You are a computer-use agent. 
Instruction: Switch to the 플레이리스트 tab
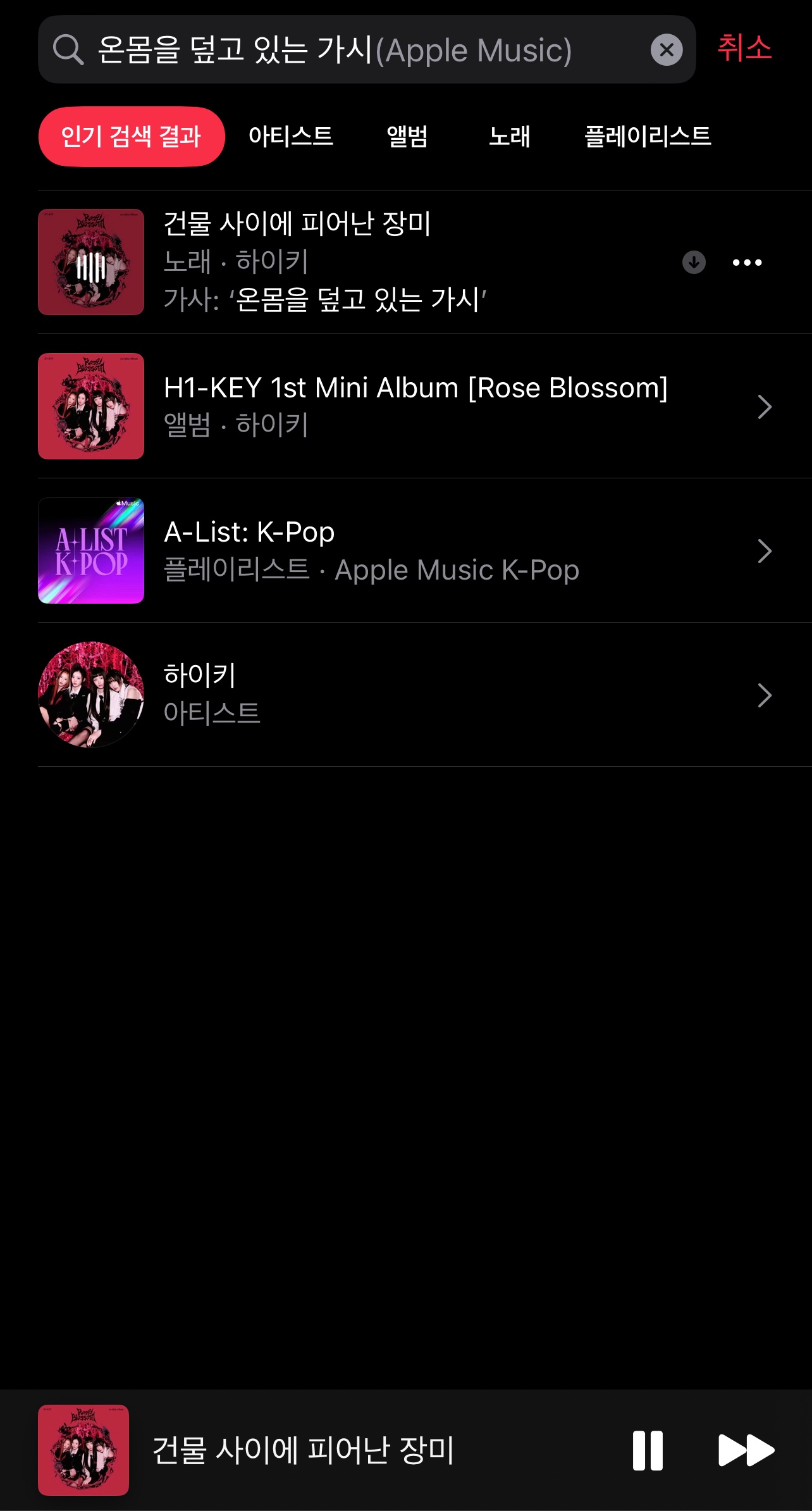647,137
